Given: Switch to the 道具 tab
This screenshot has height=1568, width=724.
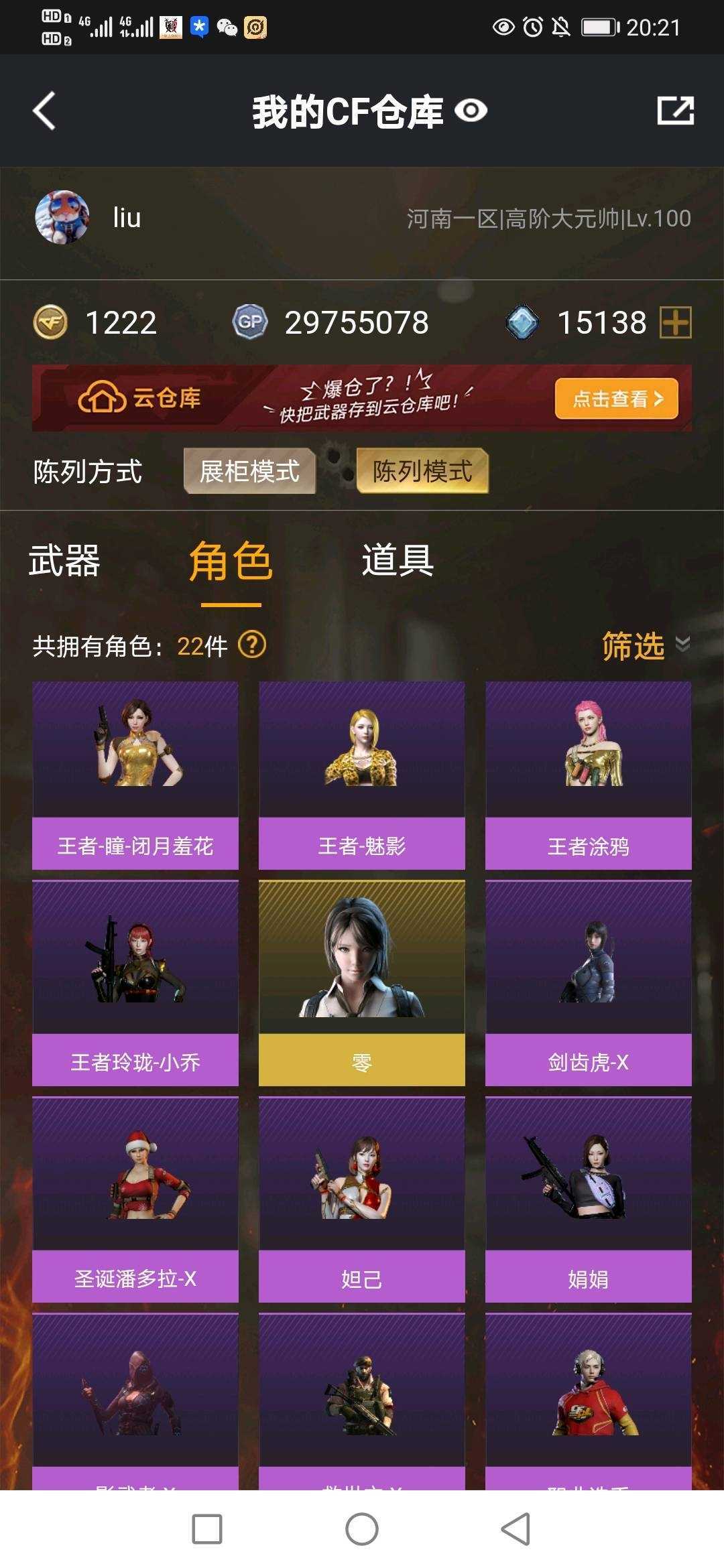Looking at the screenshot, I should 398,561.
